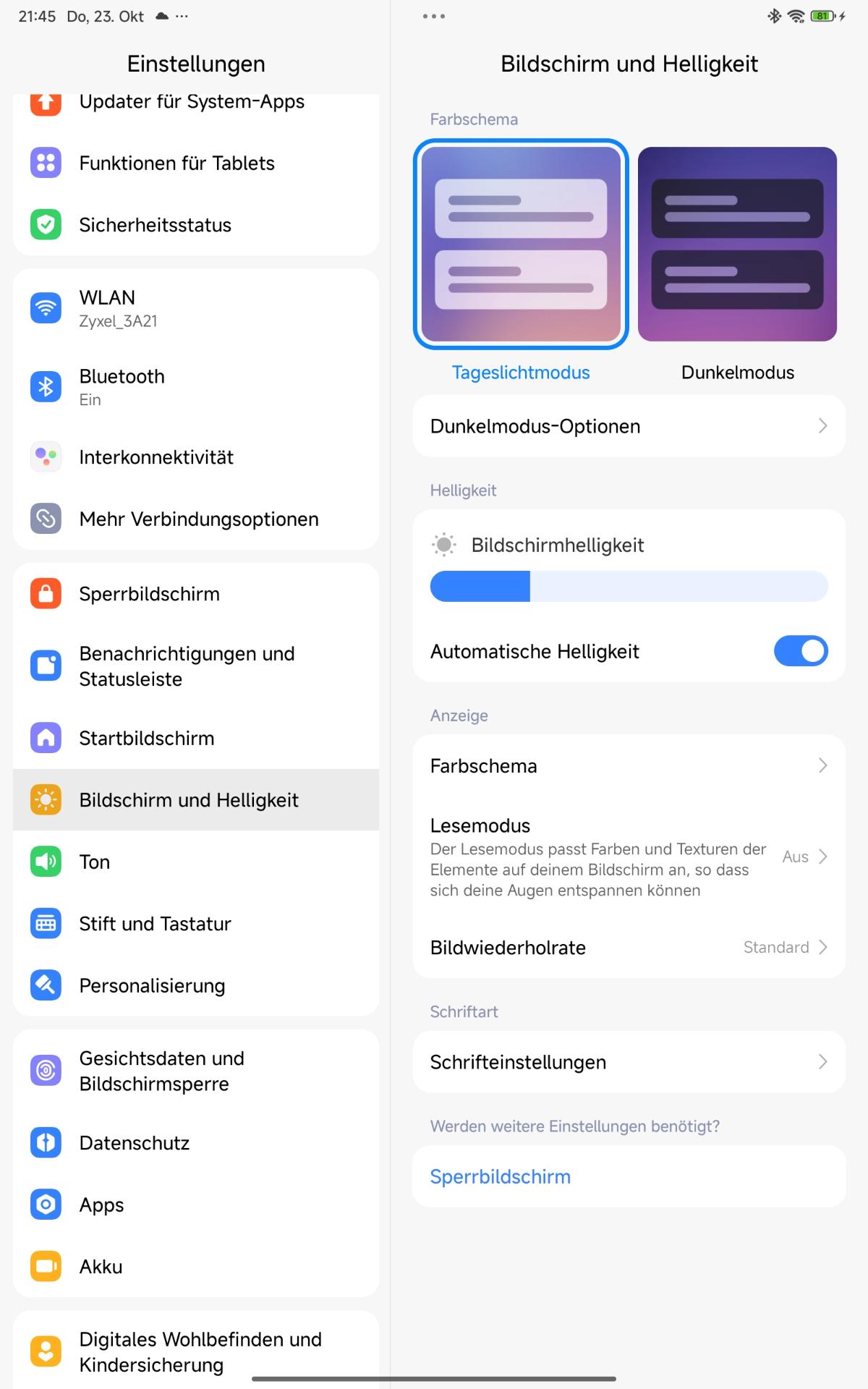Open Mehr Verbindungsoptionen

[x=195, y=519]
